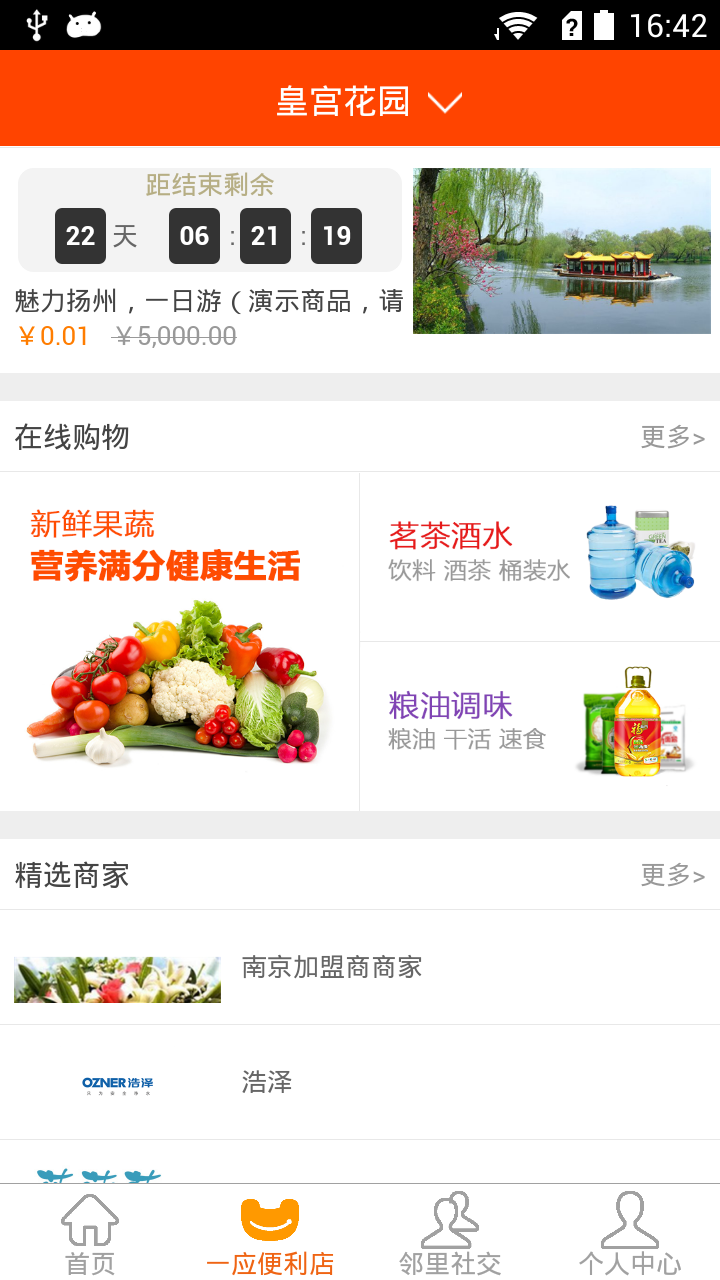View more under 在线购物

pos(672,437)
